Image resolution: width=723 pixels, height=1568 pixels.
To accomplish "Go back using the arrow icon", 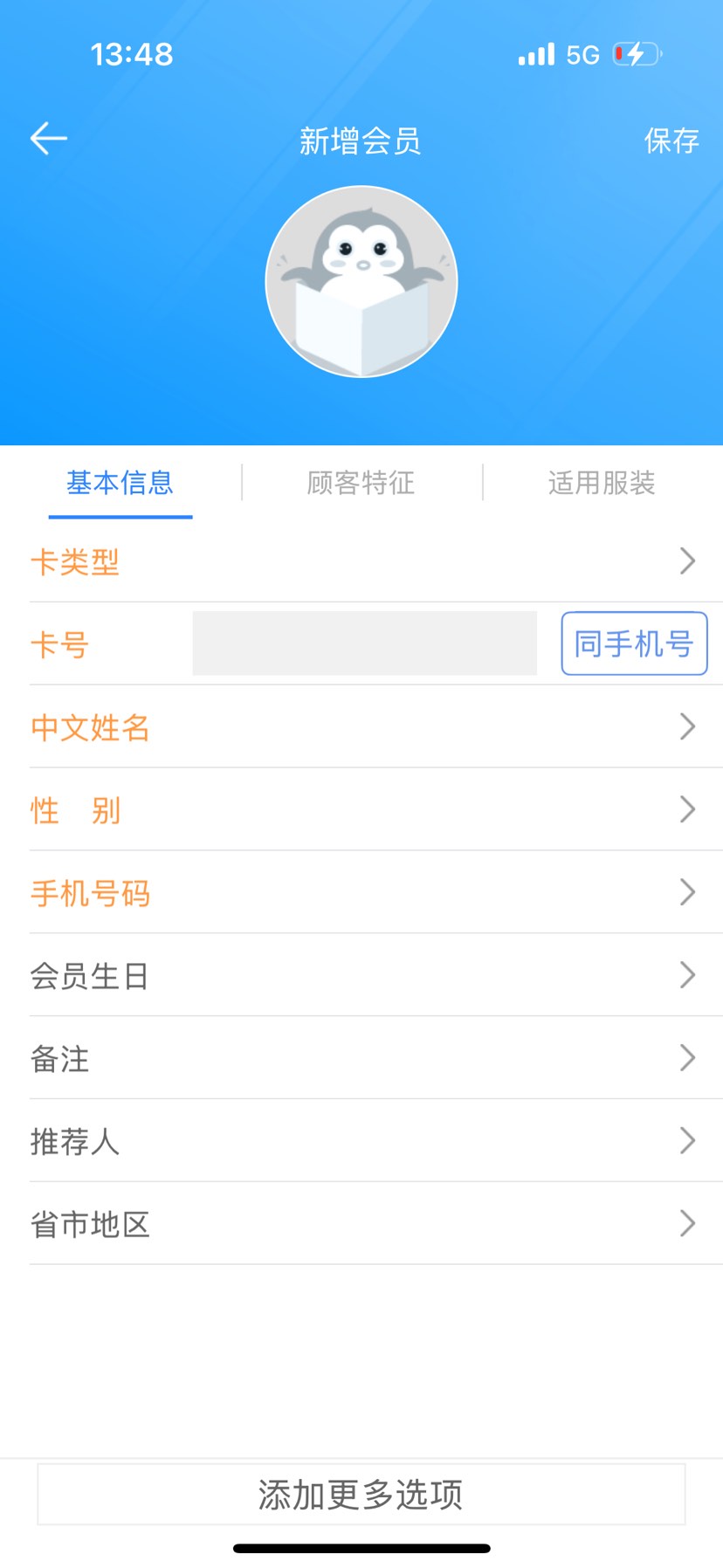I will point(49,139).
